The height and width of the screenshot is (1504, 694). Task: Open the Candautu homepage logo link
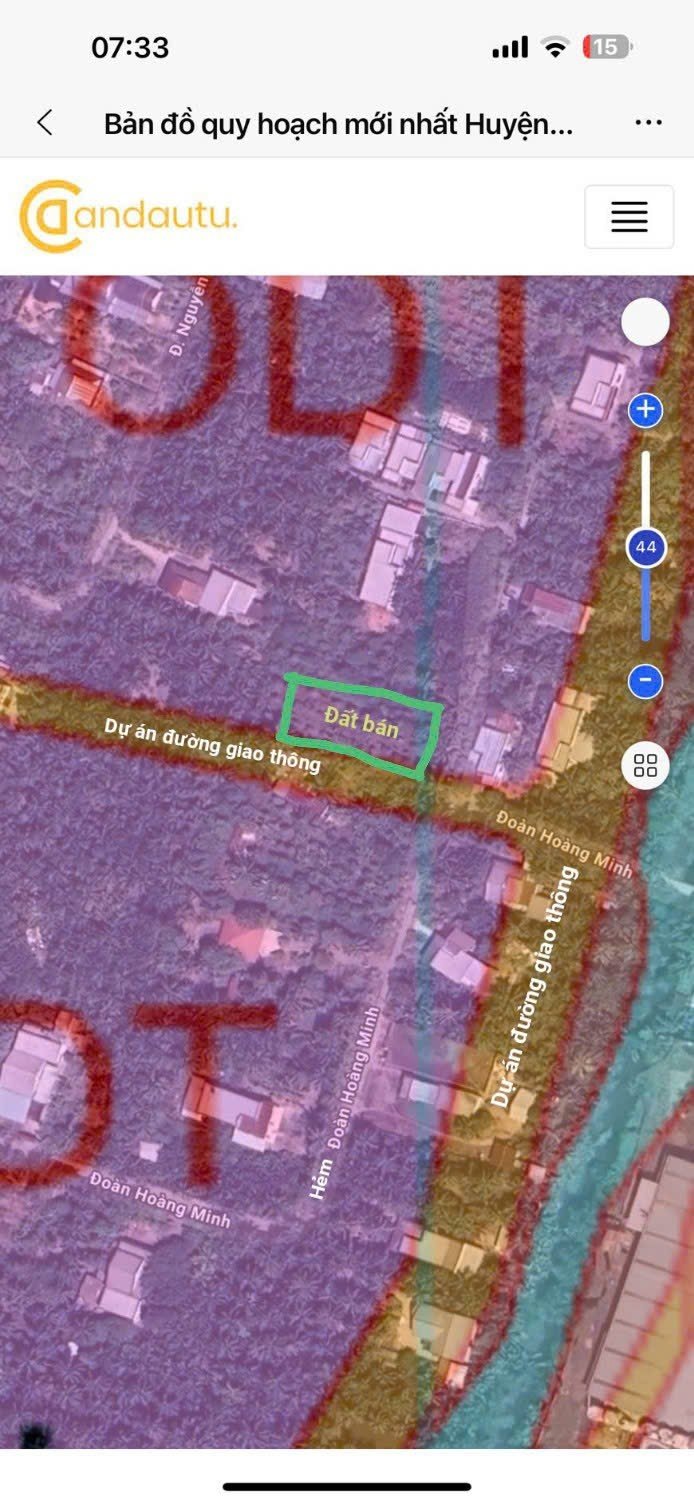tap(128, 216)
